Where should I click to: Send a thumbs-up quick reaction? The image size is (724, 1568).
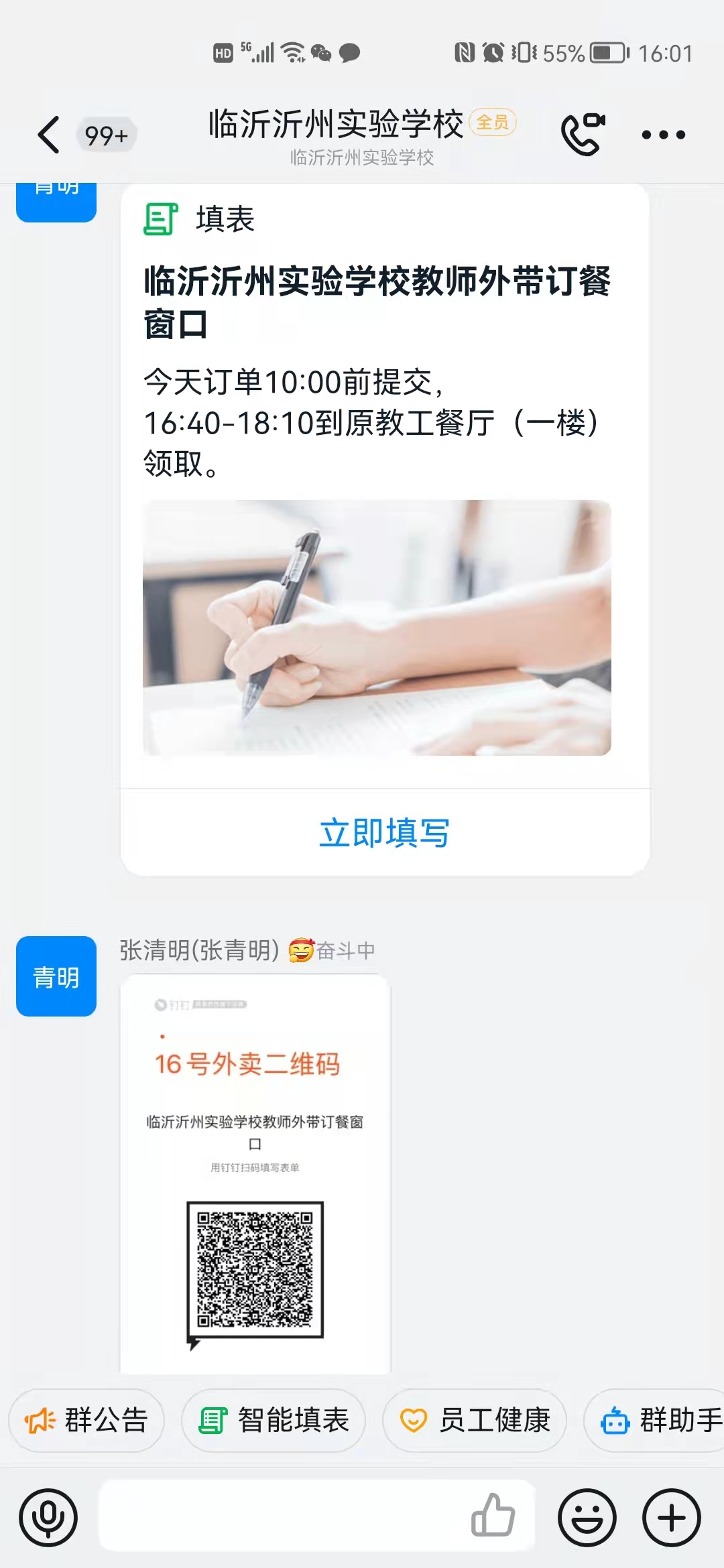[x=493, y=1516]
